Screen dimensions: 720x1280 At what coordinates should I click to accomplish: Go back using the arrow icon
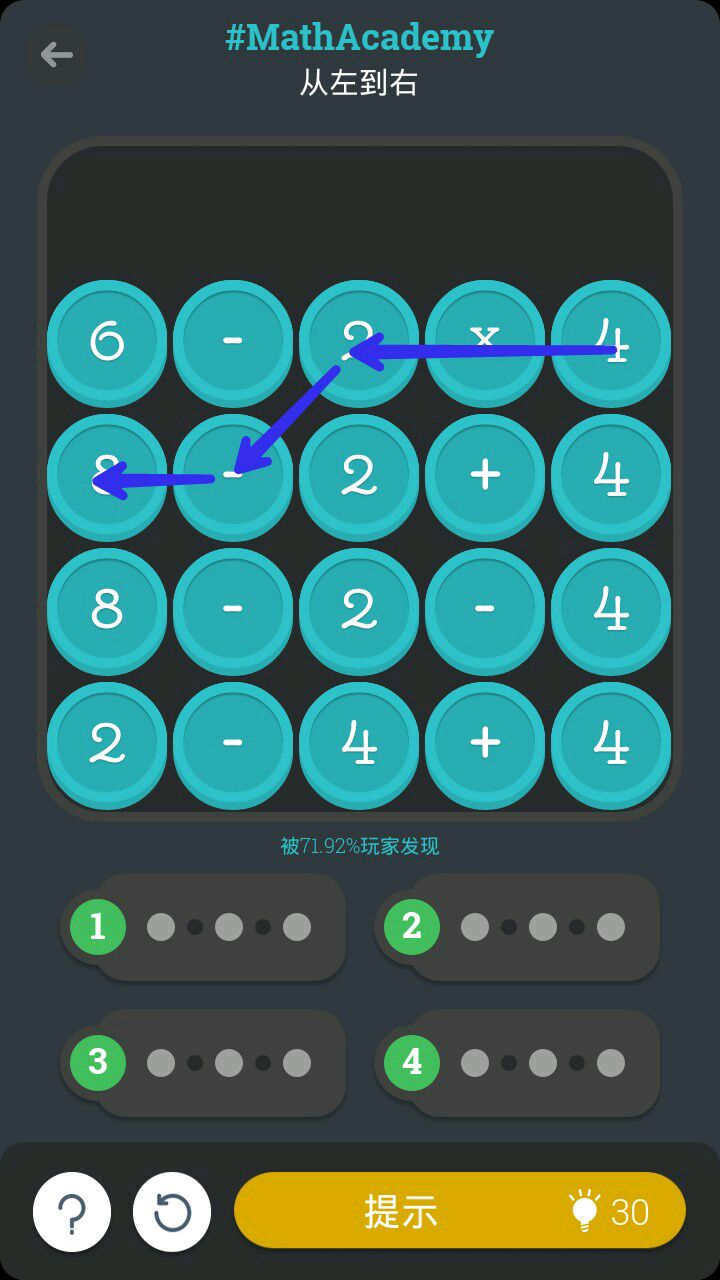pos(56,54)
